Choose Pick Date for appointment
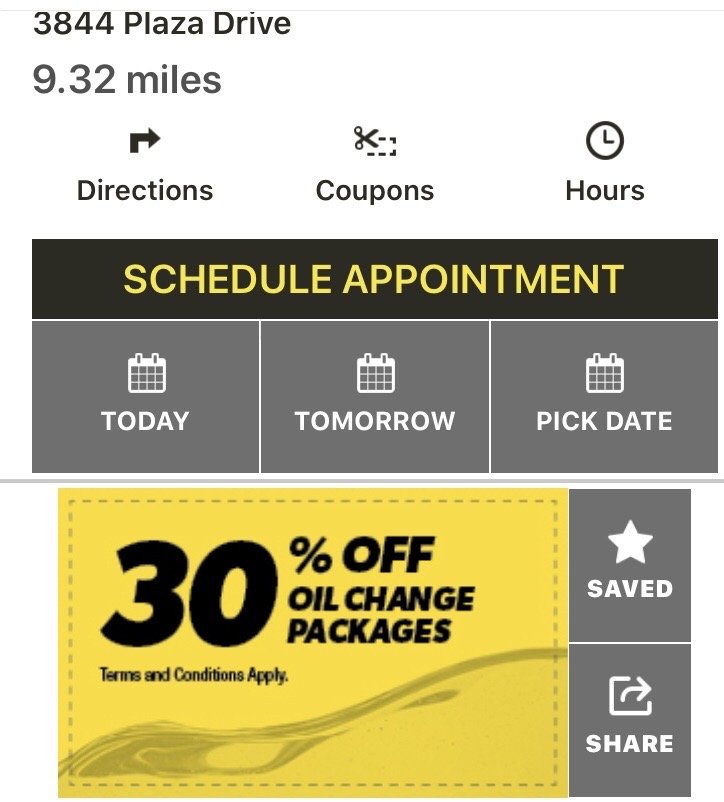This screenshot has width=724, height=802. click(604, 396)
